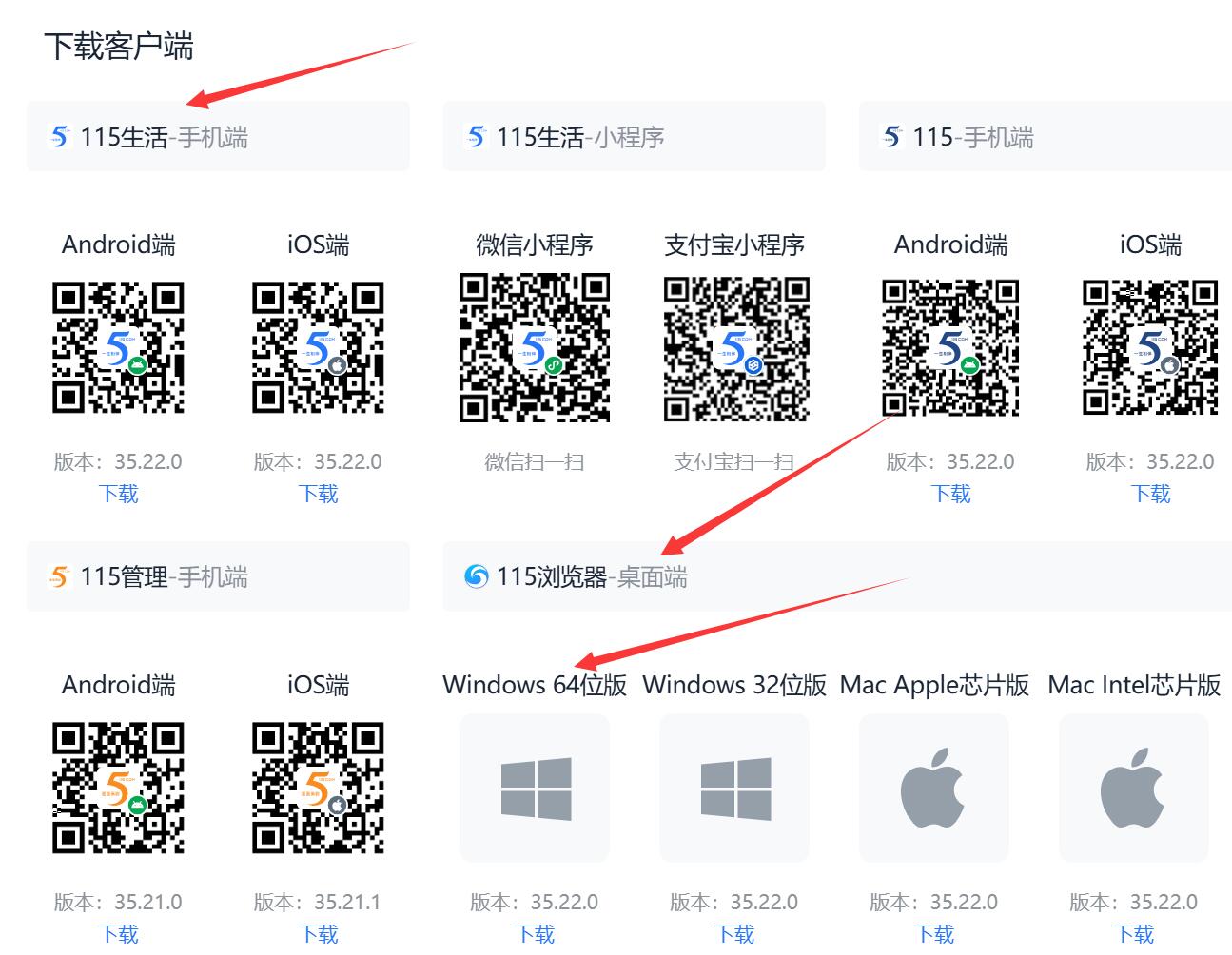Viewport: 1232px width, 955px height.
Task: Select the Windows 64位版 icon tile
Action: 535,789
